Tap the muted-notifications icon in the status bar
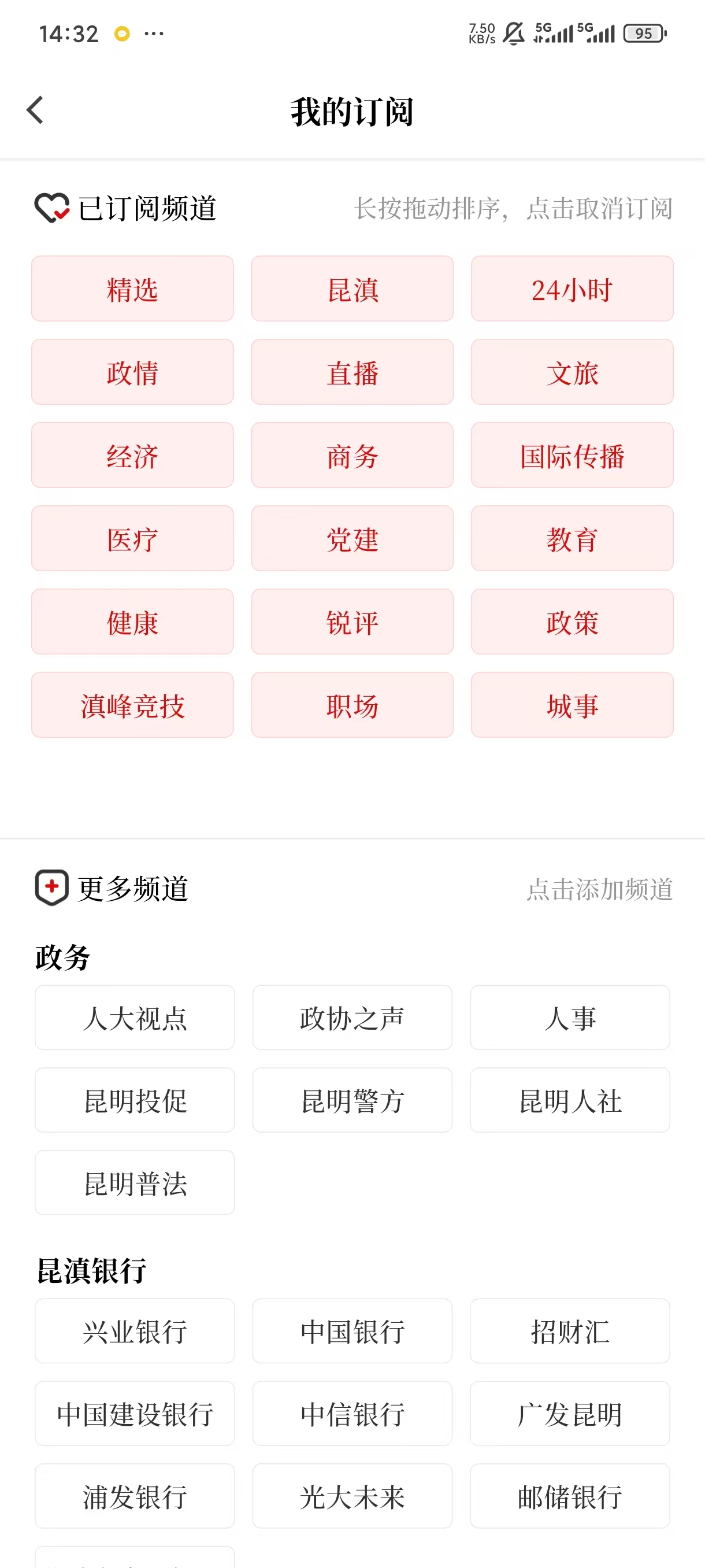 pos(513,34)
